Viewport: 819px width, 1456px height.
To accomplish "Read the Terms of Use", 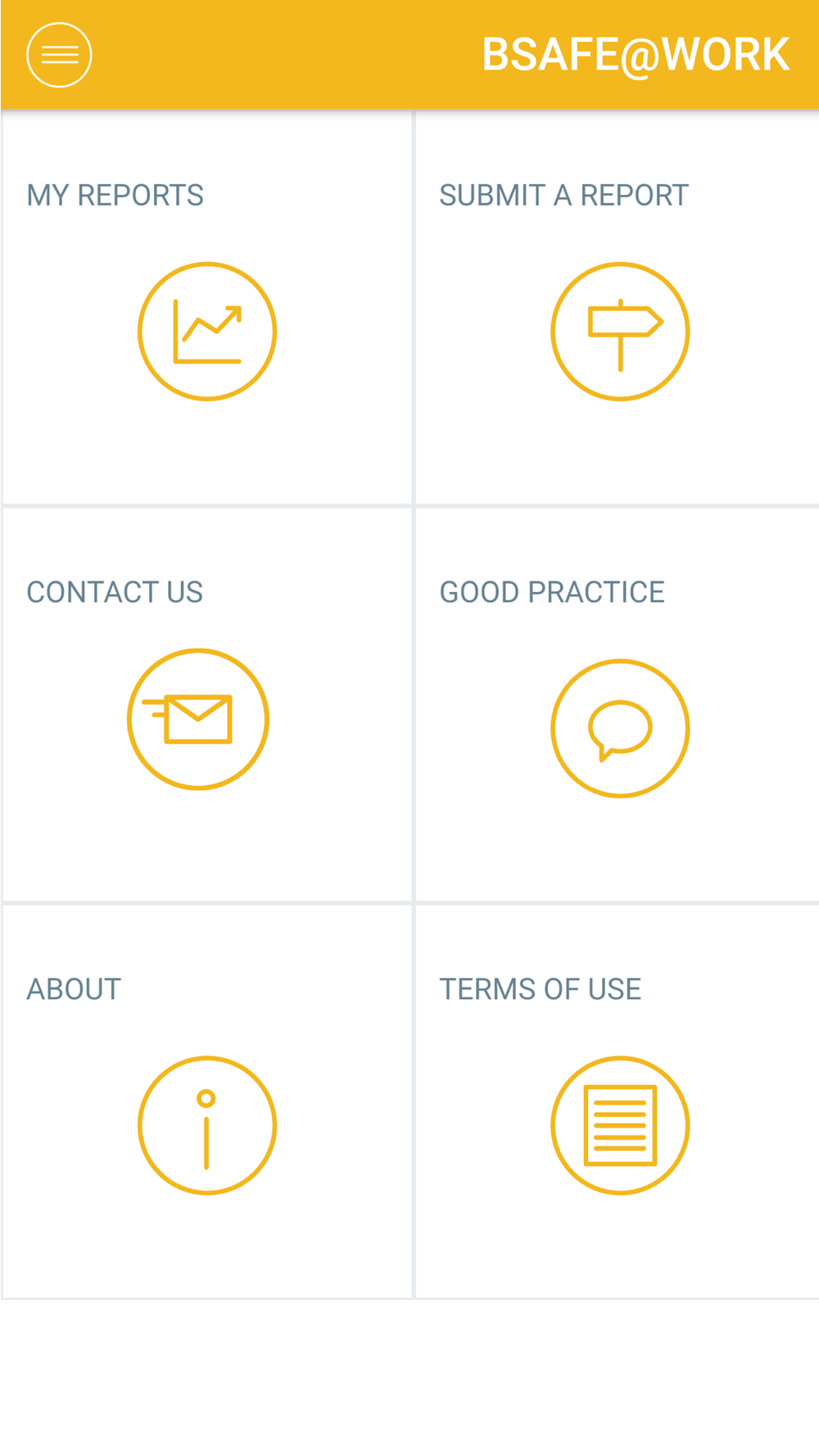I will [x=618, y=1101].
